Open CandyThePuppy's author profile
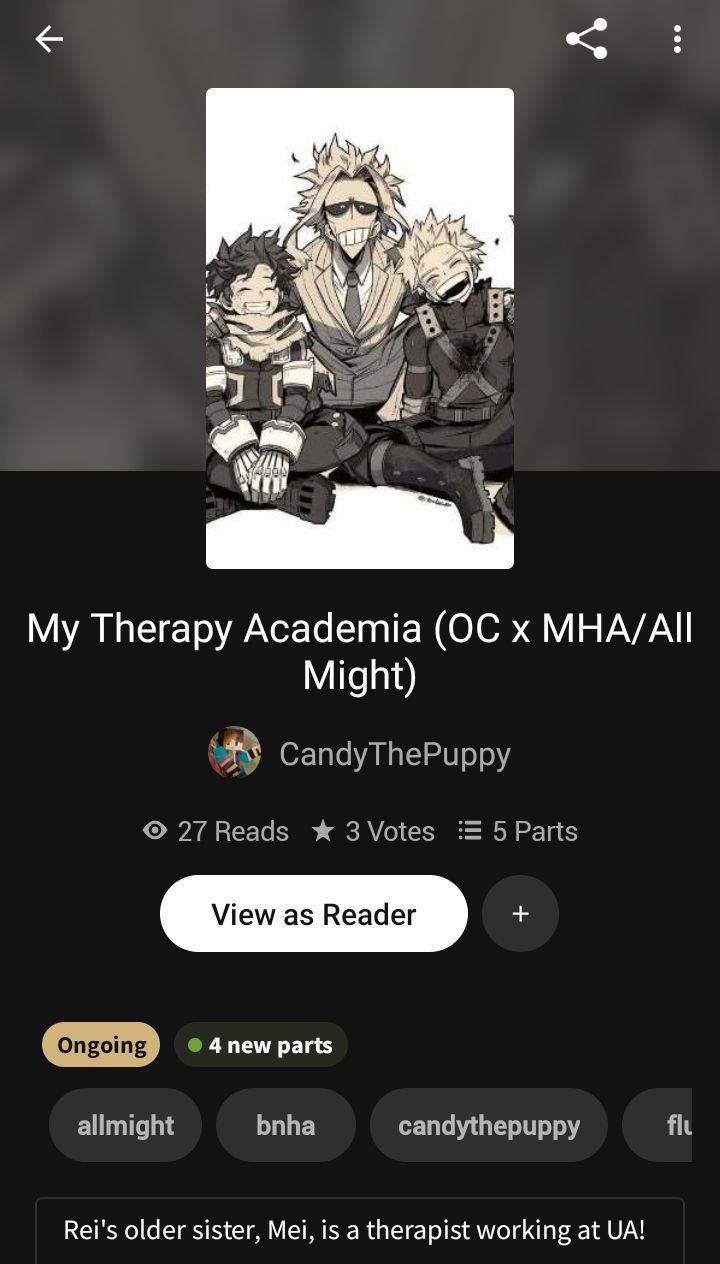Image resolution: width=720 pixels, height=1264 pixels. [360, 753]
